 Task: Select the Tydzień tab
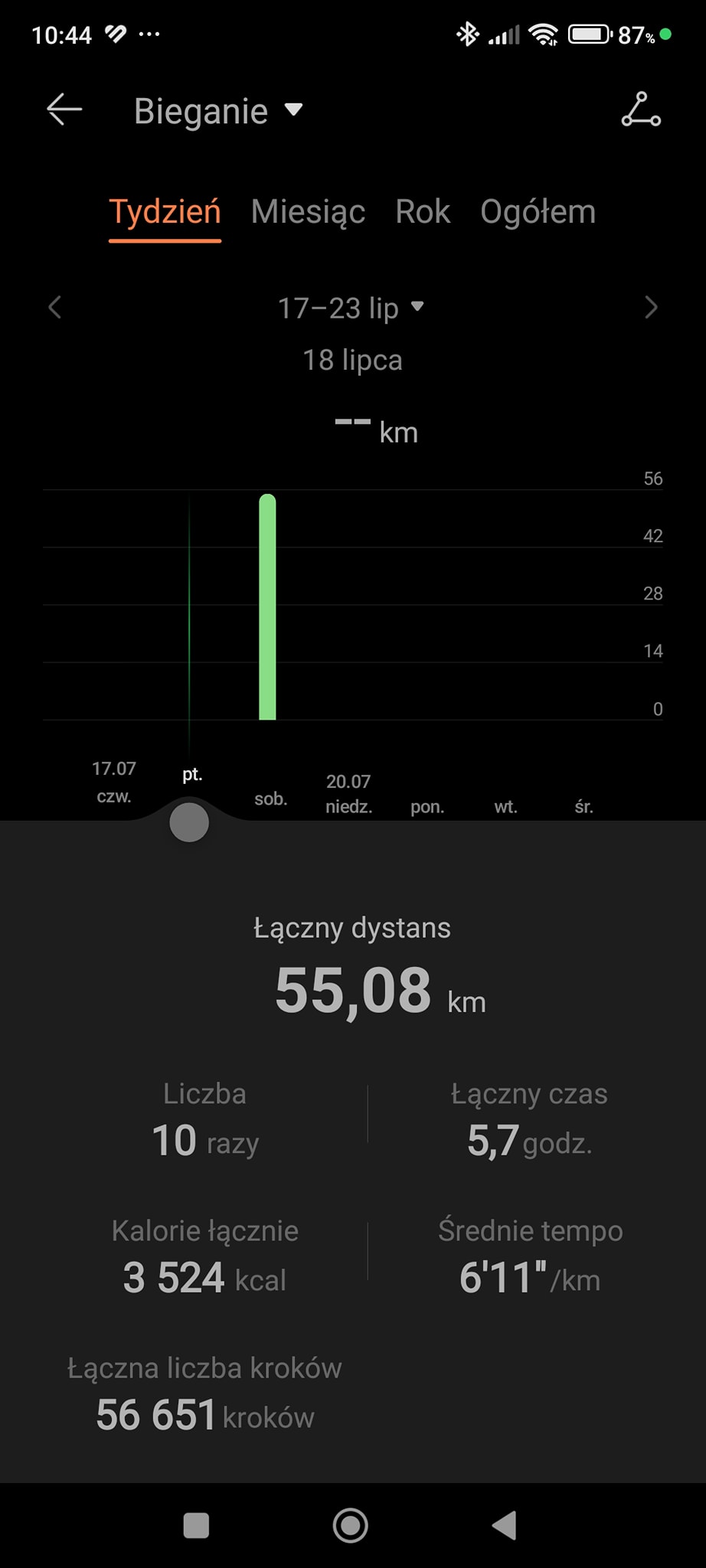pyautogui.click(x=165, y=212)
